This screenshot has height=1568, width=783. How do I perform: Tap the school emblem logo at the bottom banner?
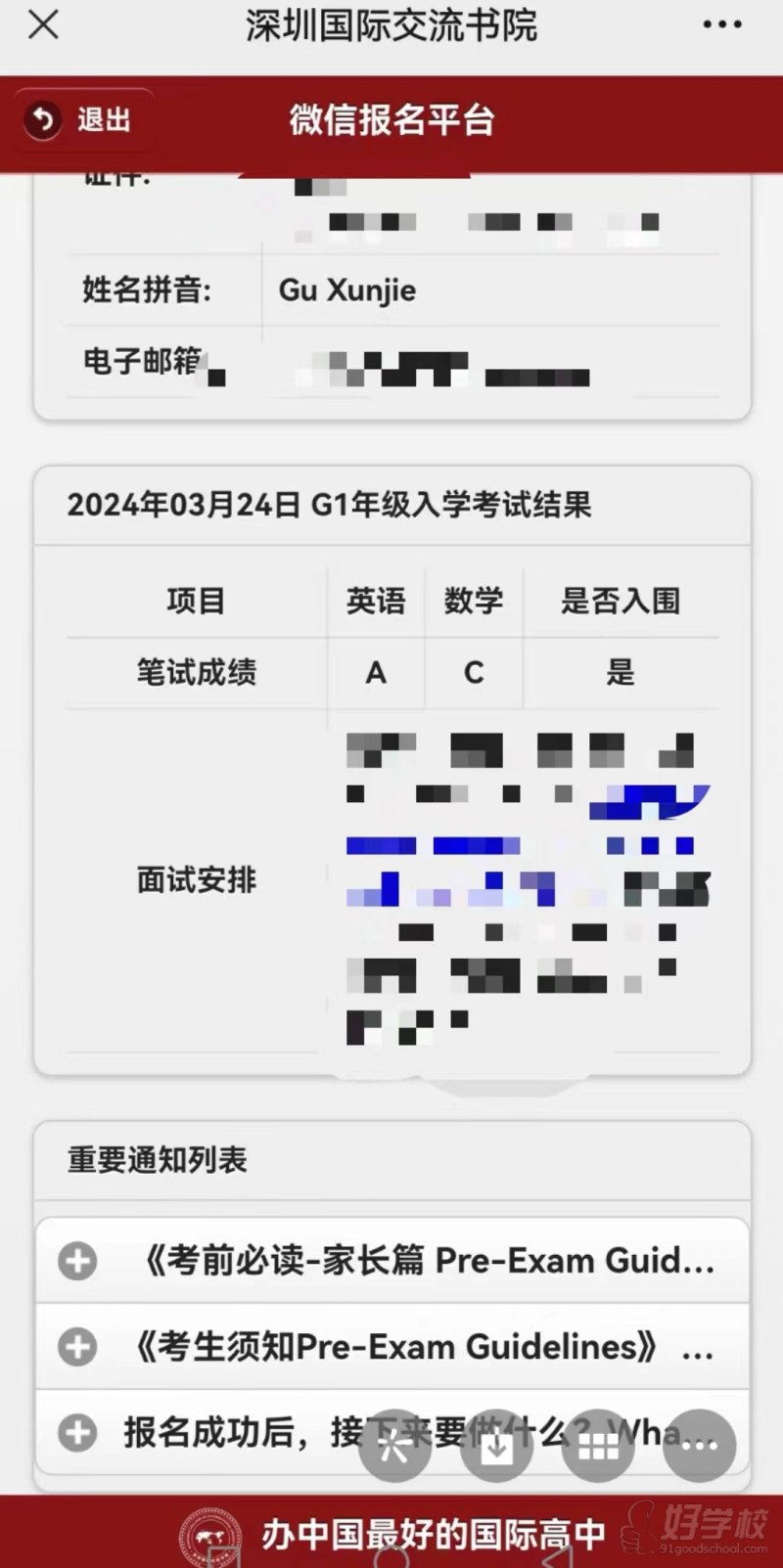coord(208,1531)
